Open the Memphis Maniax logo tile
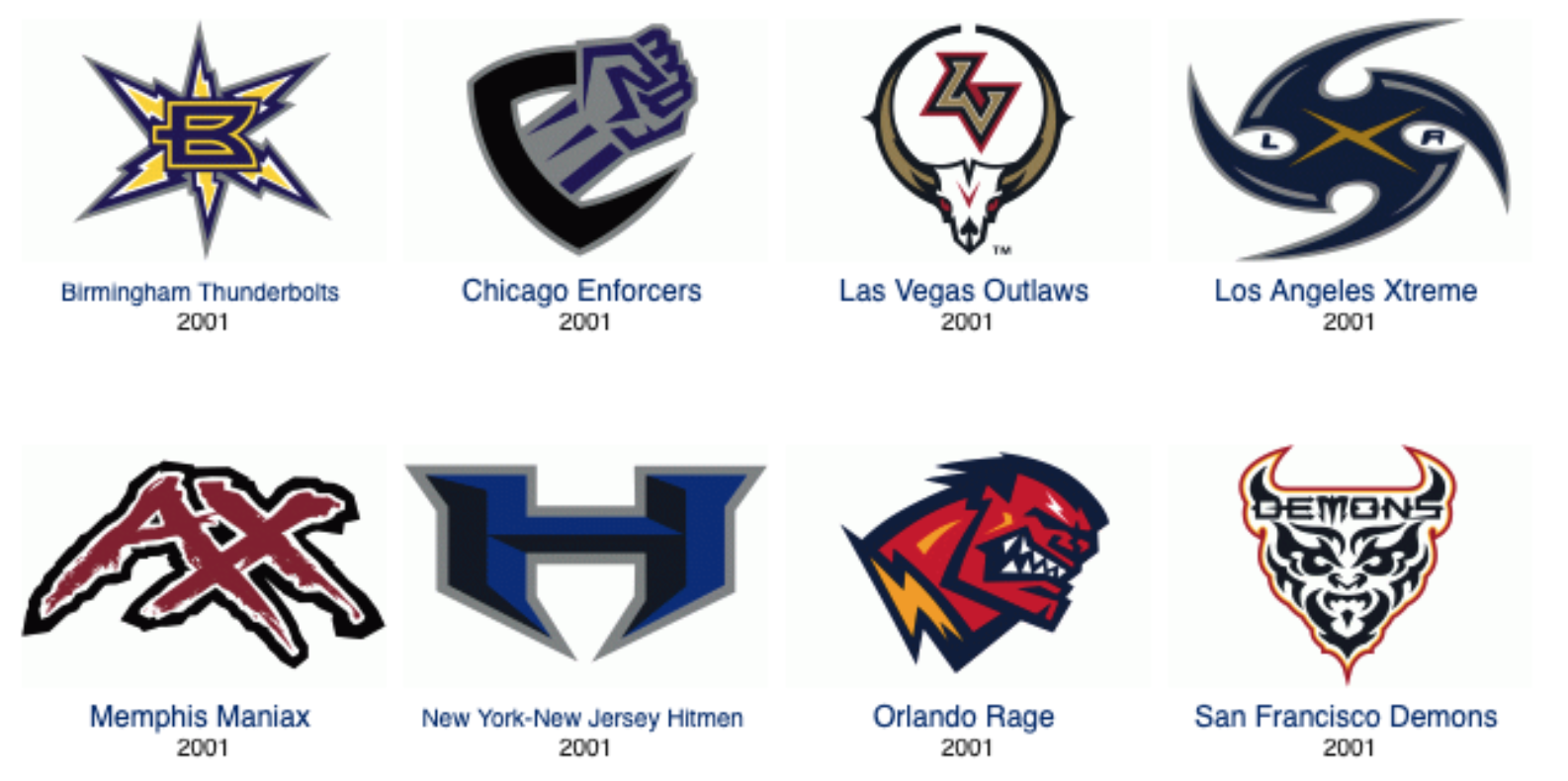This screenshot has height=781, width=1568. pyautogui.click(x=203, y=565)
